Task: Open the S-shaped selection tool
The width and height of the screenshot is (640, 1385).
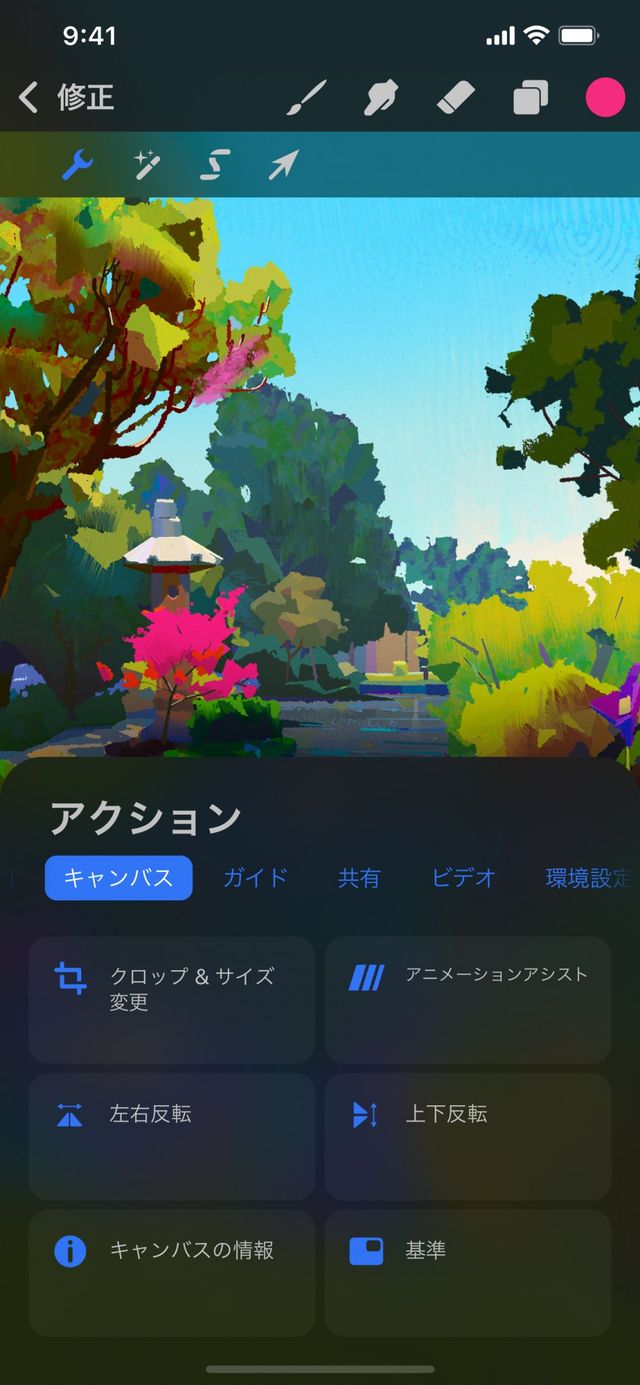Action: point(215,164)
